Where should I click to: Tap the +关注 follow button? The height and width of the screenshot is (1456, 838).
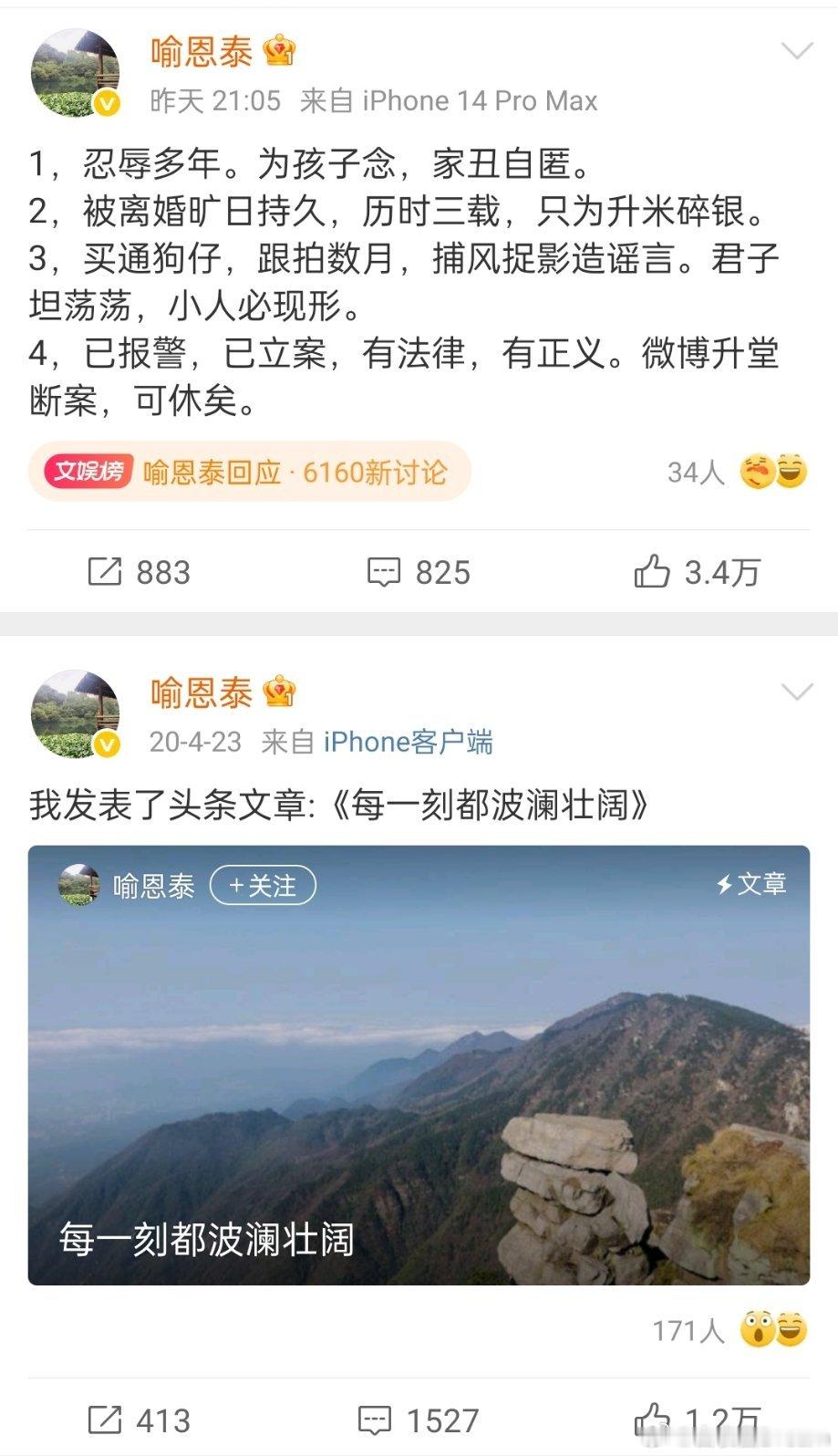(x=263, y=885)
